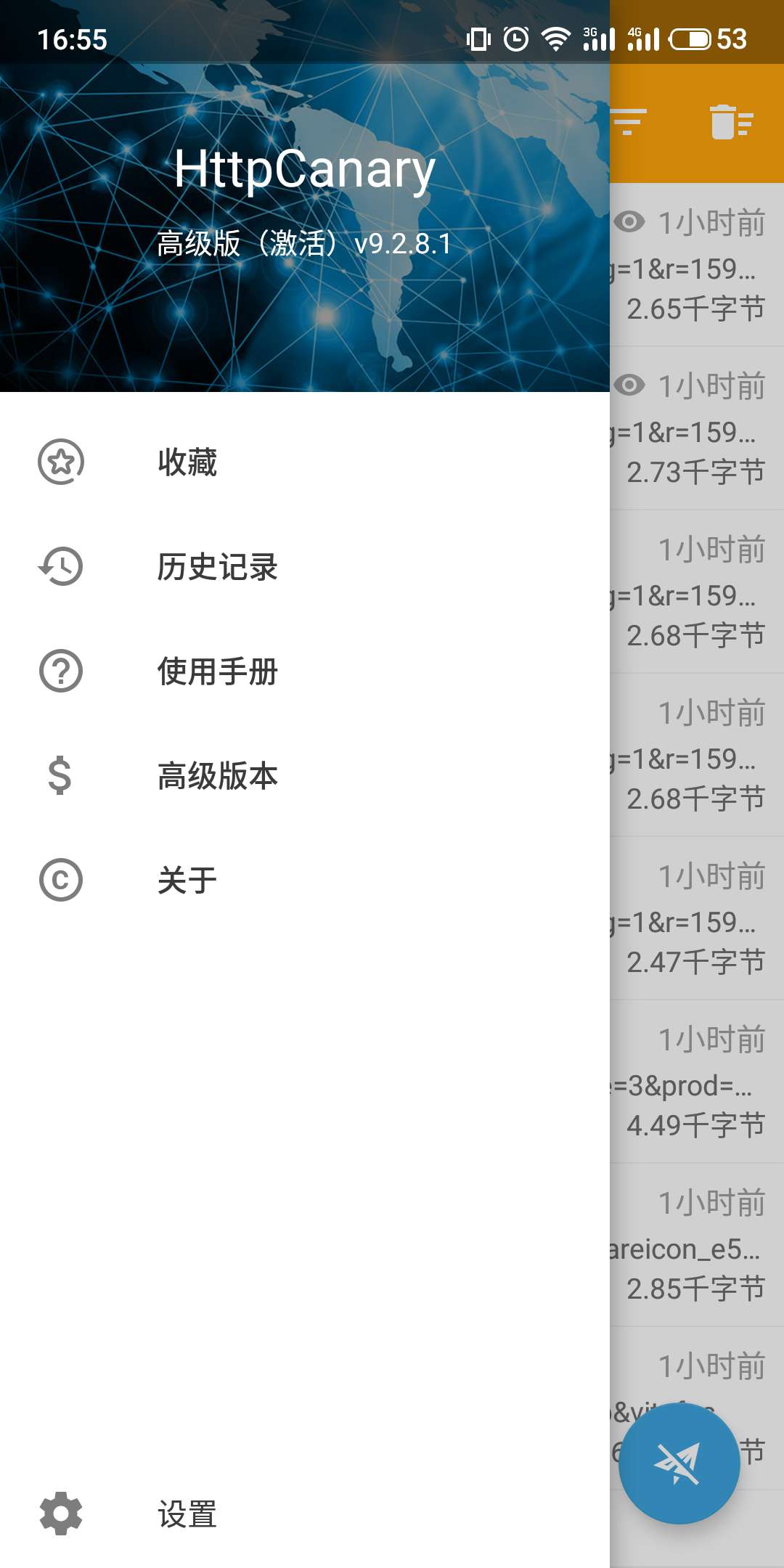Tap the copyright icon beside 关于
This screenshot has height=1568, width=784.
pyautogui.click(x=61, y=880)
